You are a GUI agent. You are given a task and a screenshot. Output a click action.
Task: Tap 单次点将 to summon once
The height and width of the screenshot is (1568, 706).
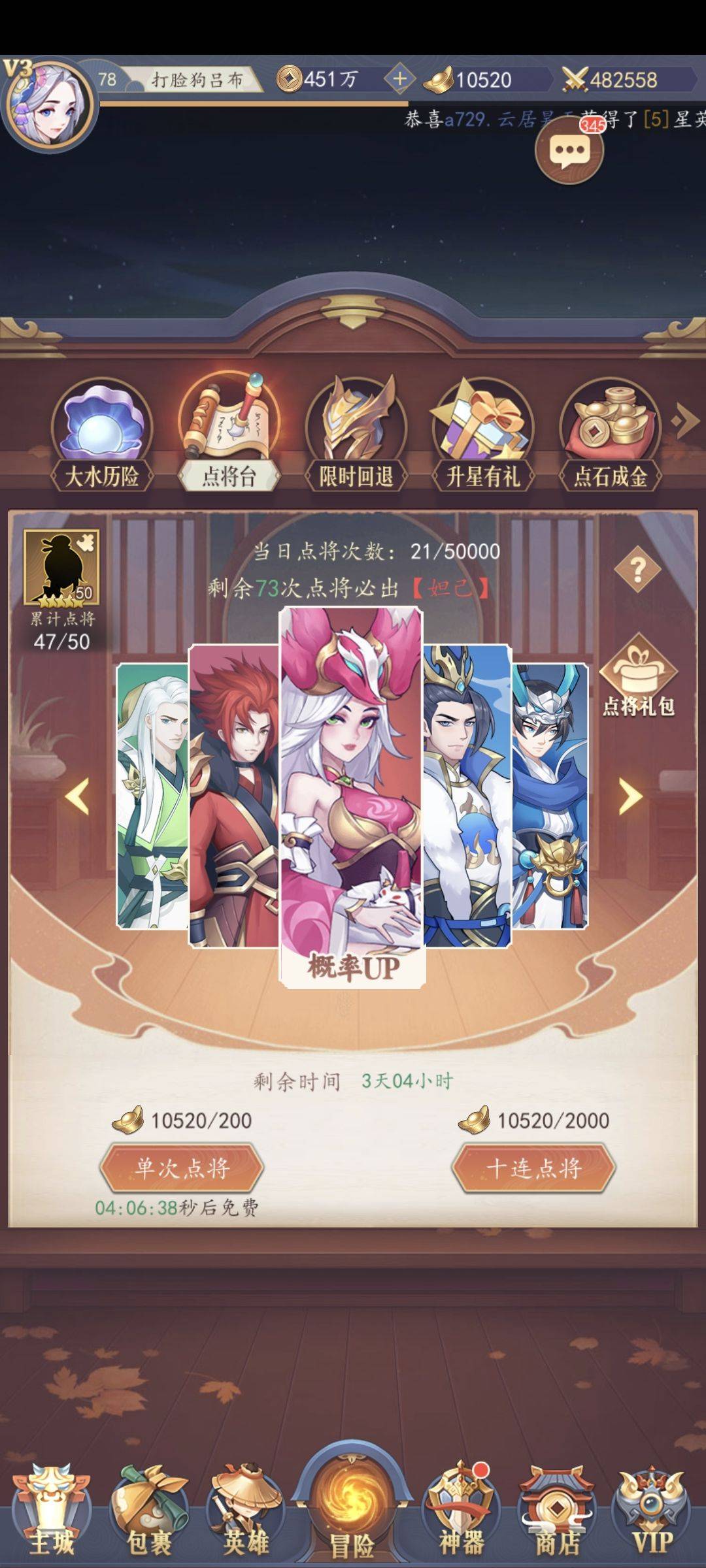coord(182,1168)
